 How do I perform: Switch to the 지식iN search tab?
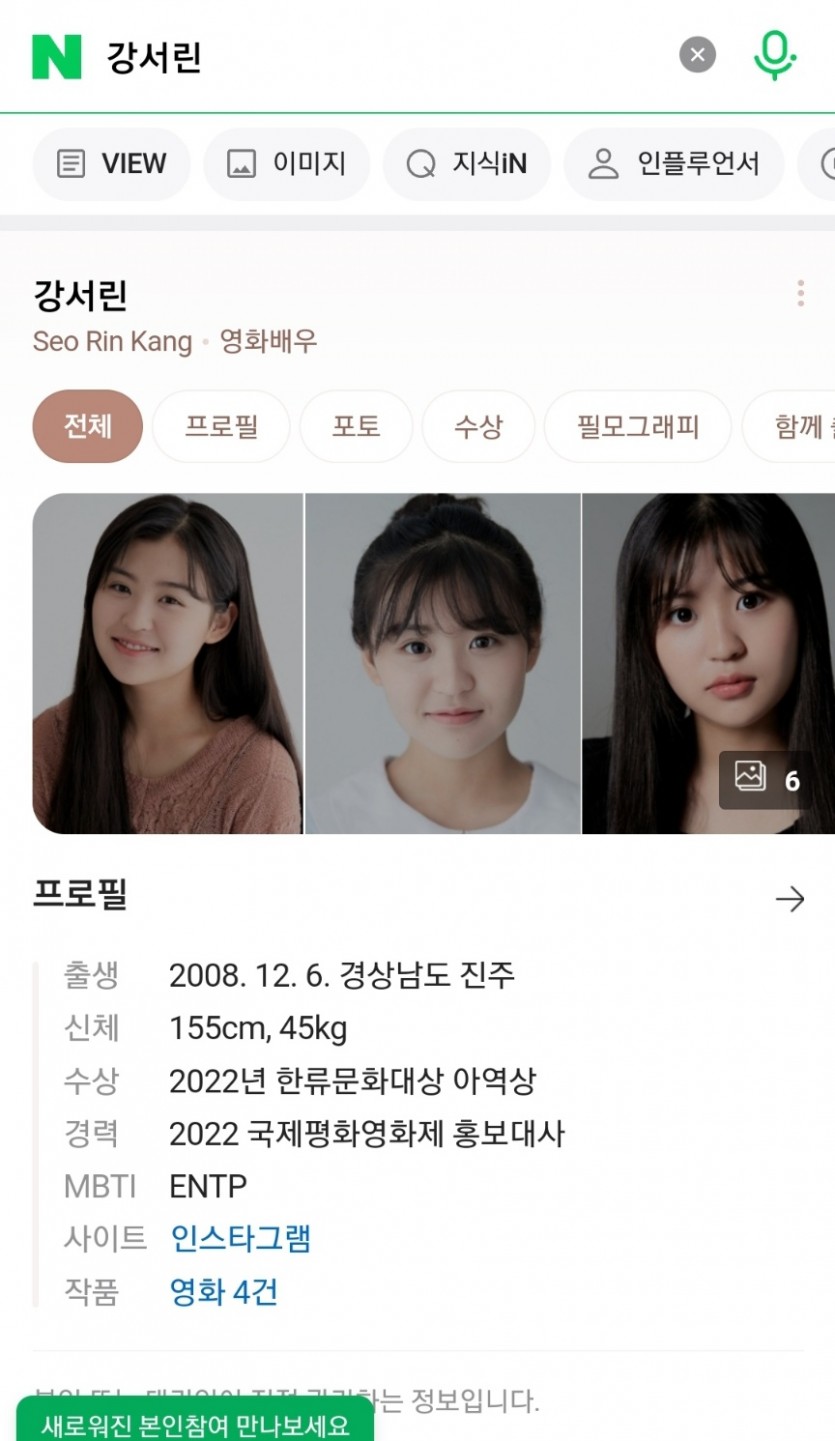[466, 164]
